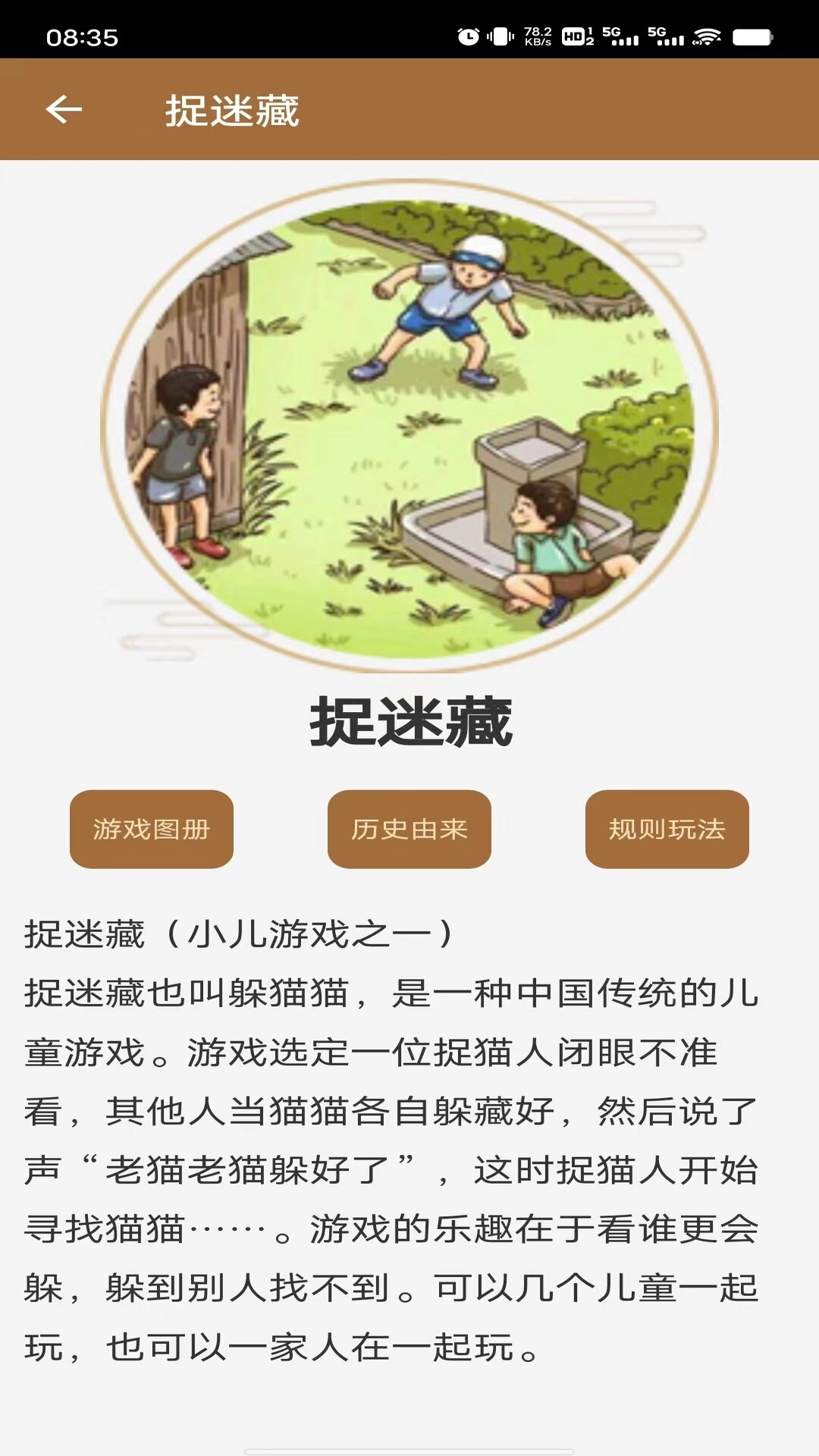View the 历史由来 history section

point(409,829)
